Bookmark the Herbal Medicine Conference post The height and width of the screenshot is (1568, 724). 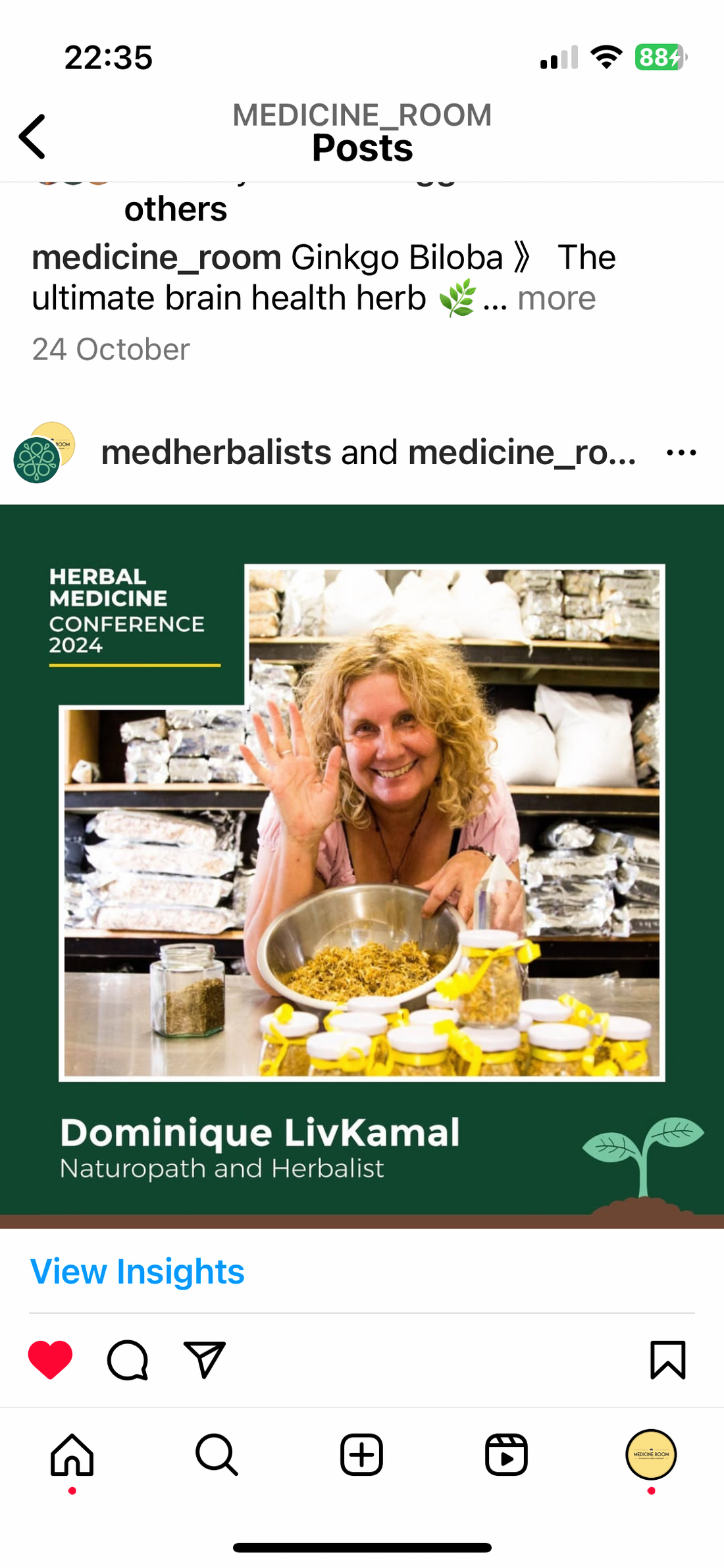click(667, 1359)
